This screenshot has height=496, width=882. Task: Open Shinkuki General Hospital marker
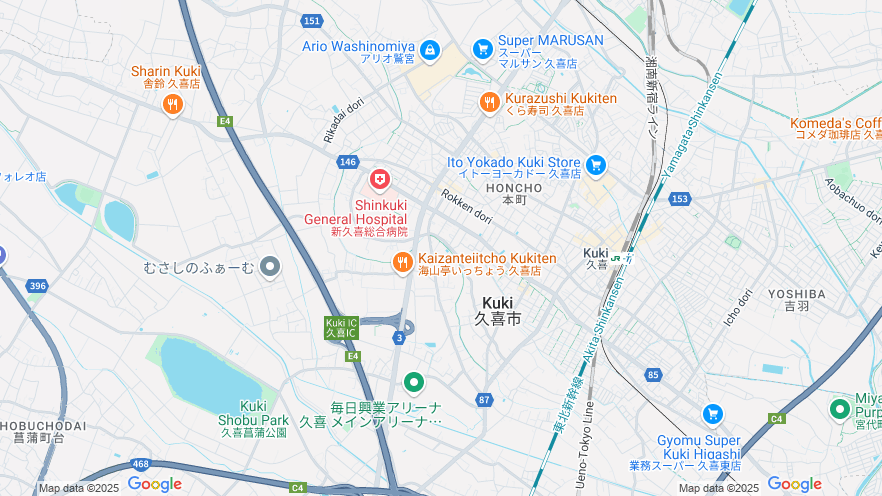point(380,180)
